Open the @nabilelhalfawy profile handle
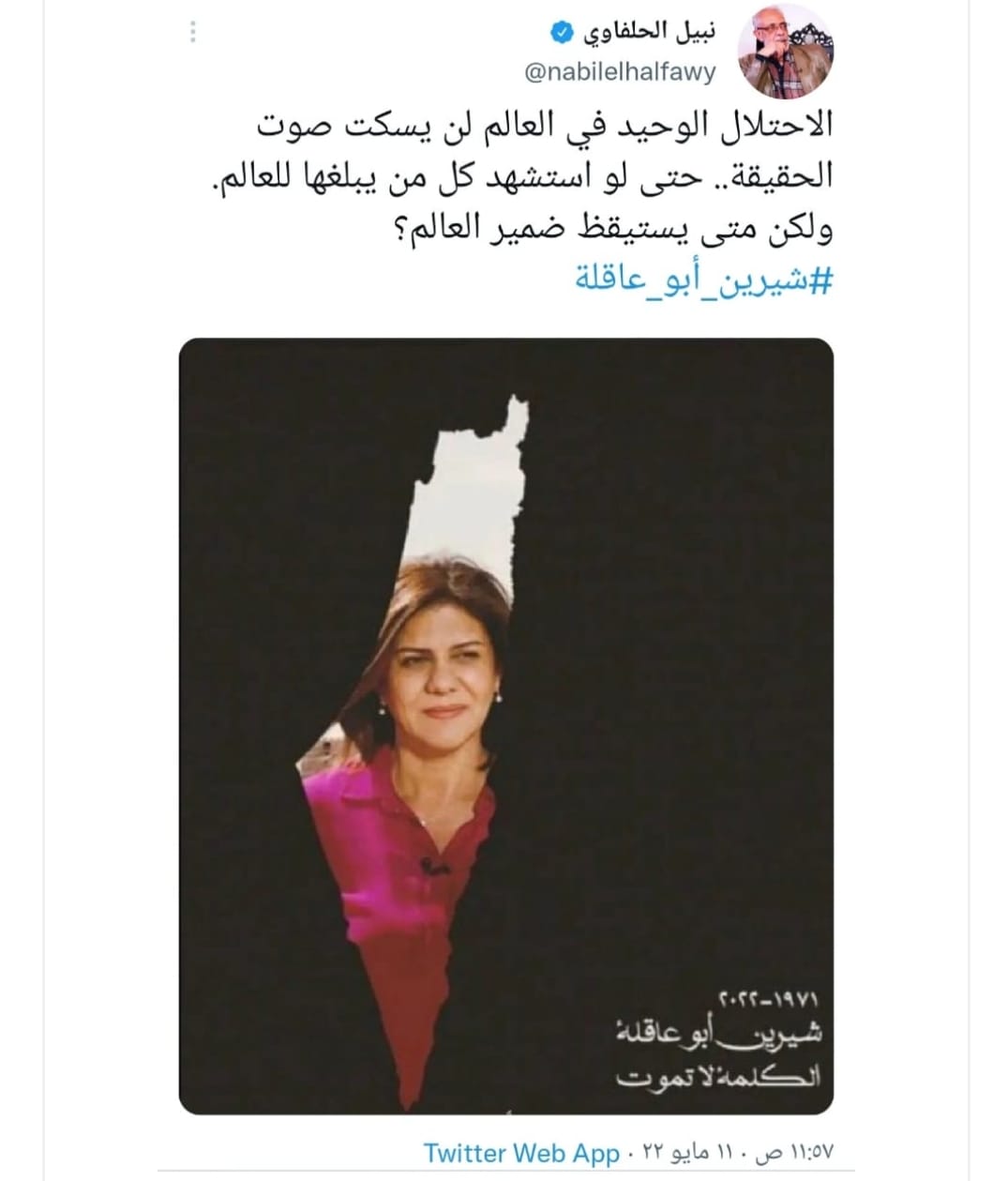The image size is (1008, 1181). (x=619, y=71)
